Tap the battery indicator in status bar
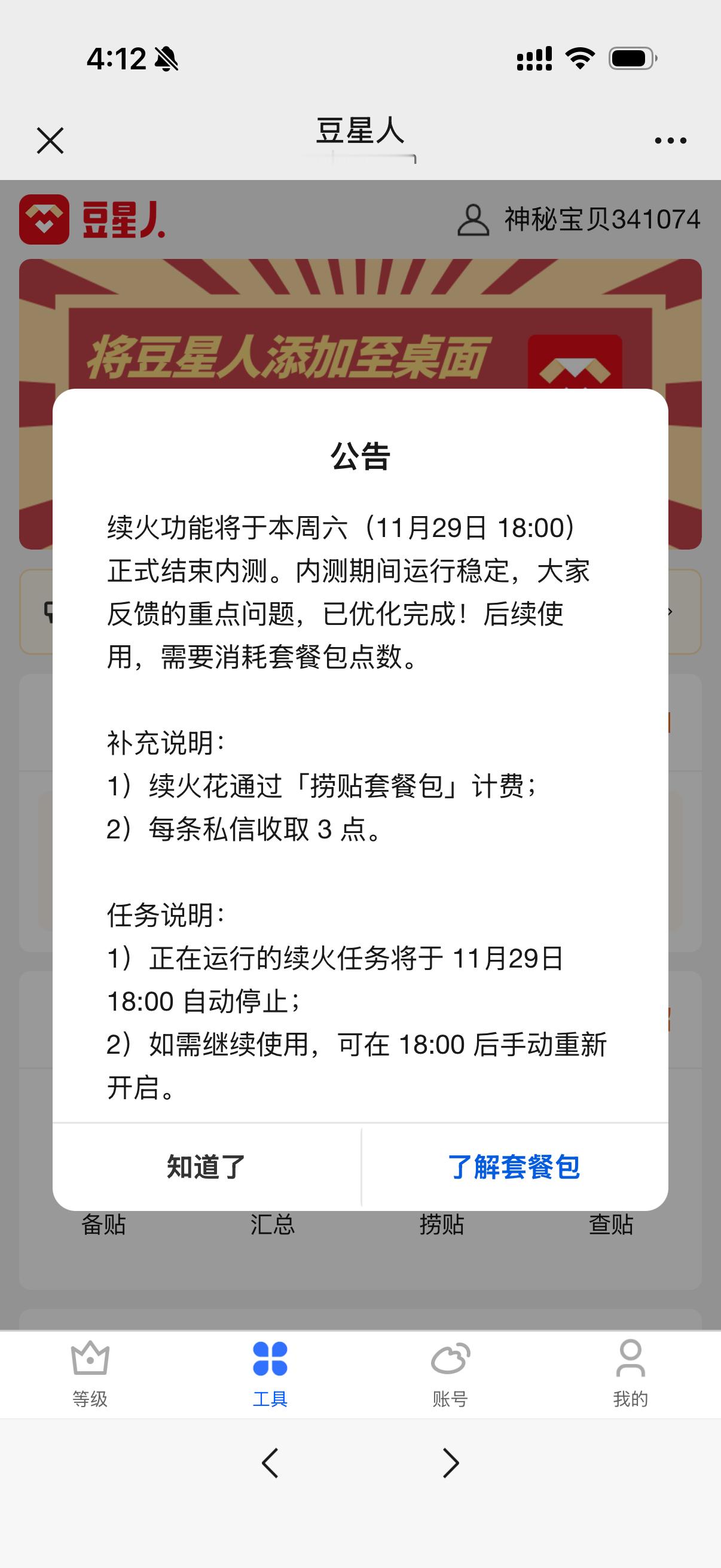The width and height of the screenshot is (721, 1568). tap(630, 59)
